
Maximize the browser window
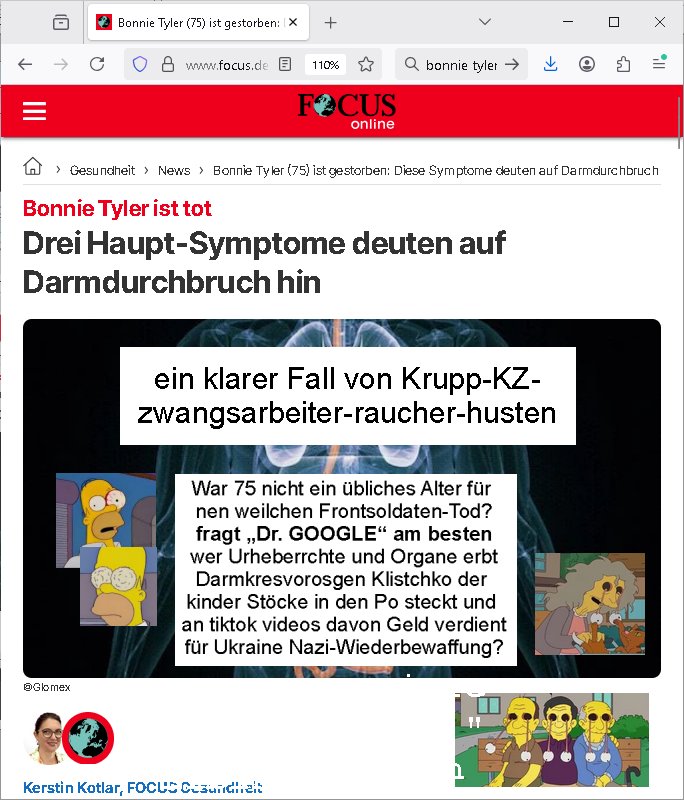[x=614, y=22]
